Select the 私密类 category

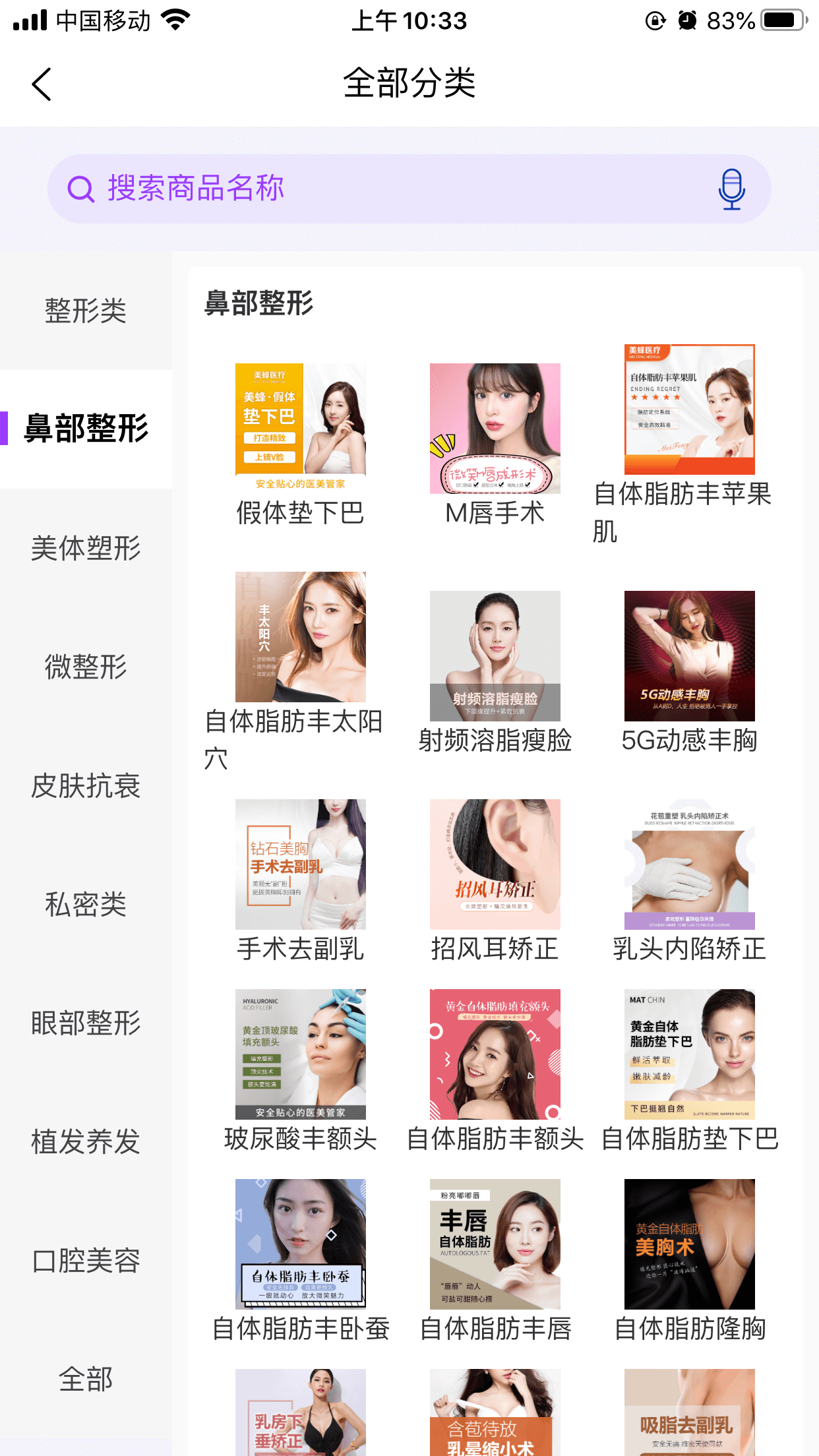[x=86, y=904]
